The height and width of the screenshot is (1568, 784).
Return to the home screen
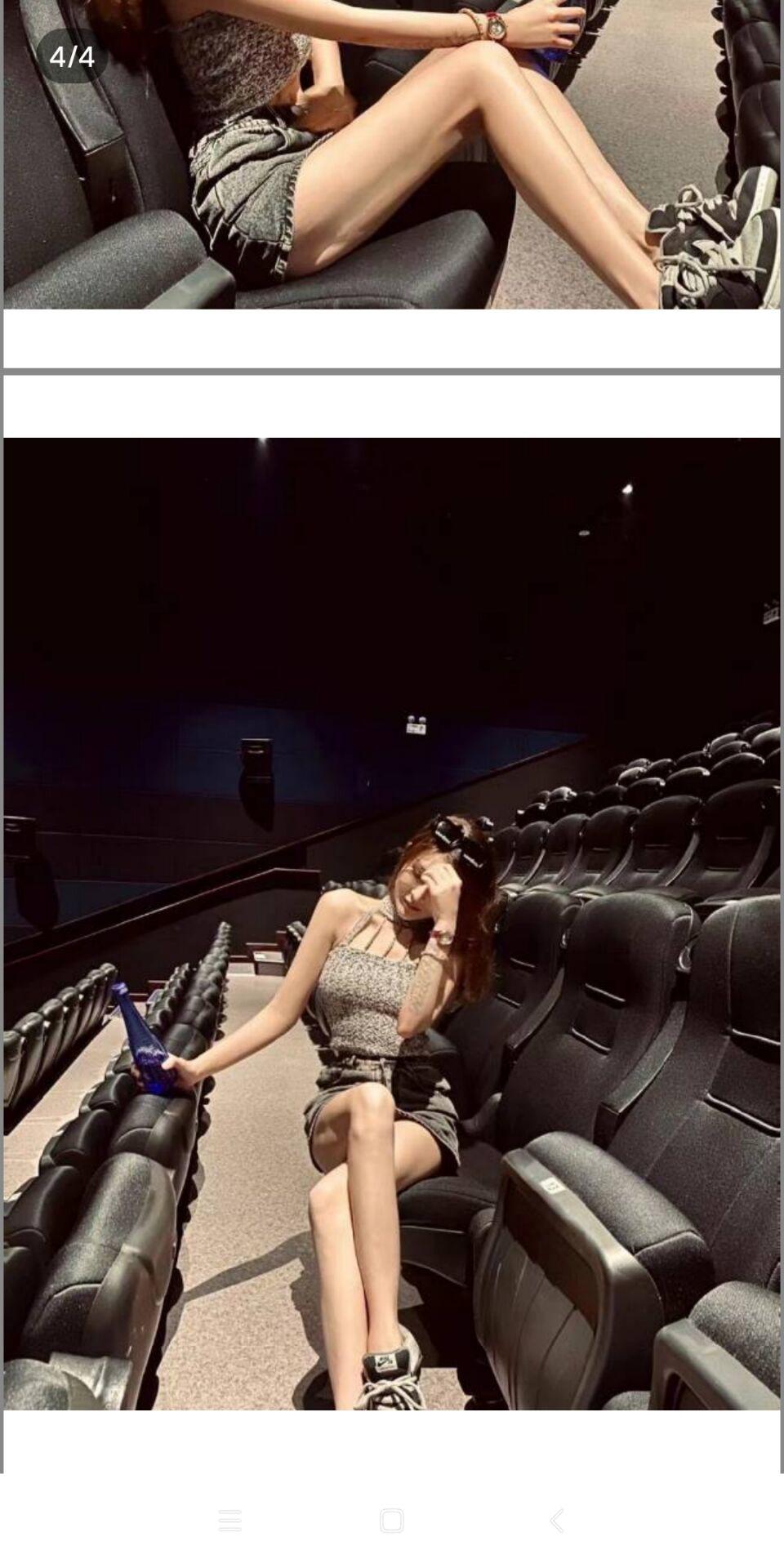click(x=392, y=1521)
